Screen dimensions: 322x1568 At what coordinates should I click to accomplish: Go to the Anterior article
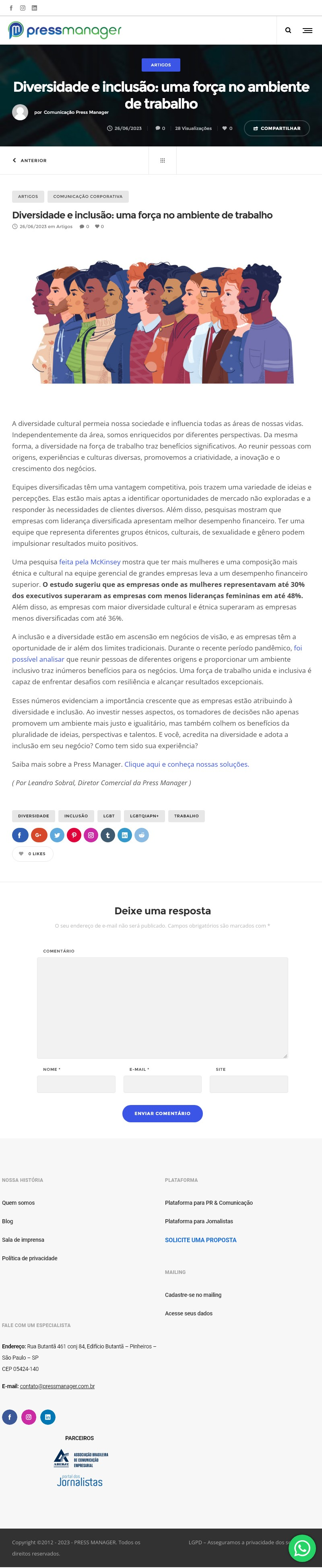30,161
